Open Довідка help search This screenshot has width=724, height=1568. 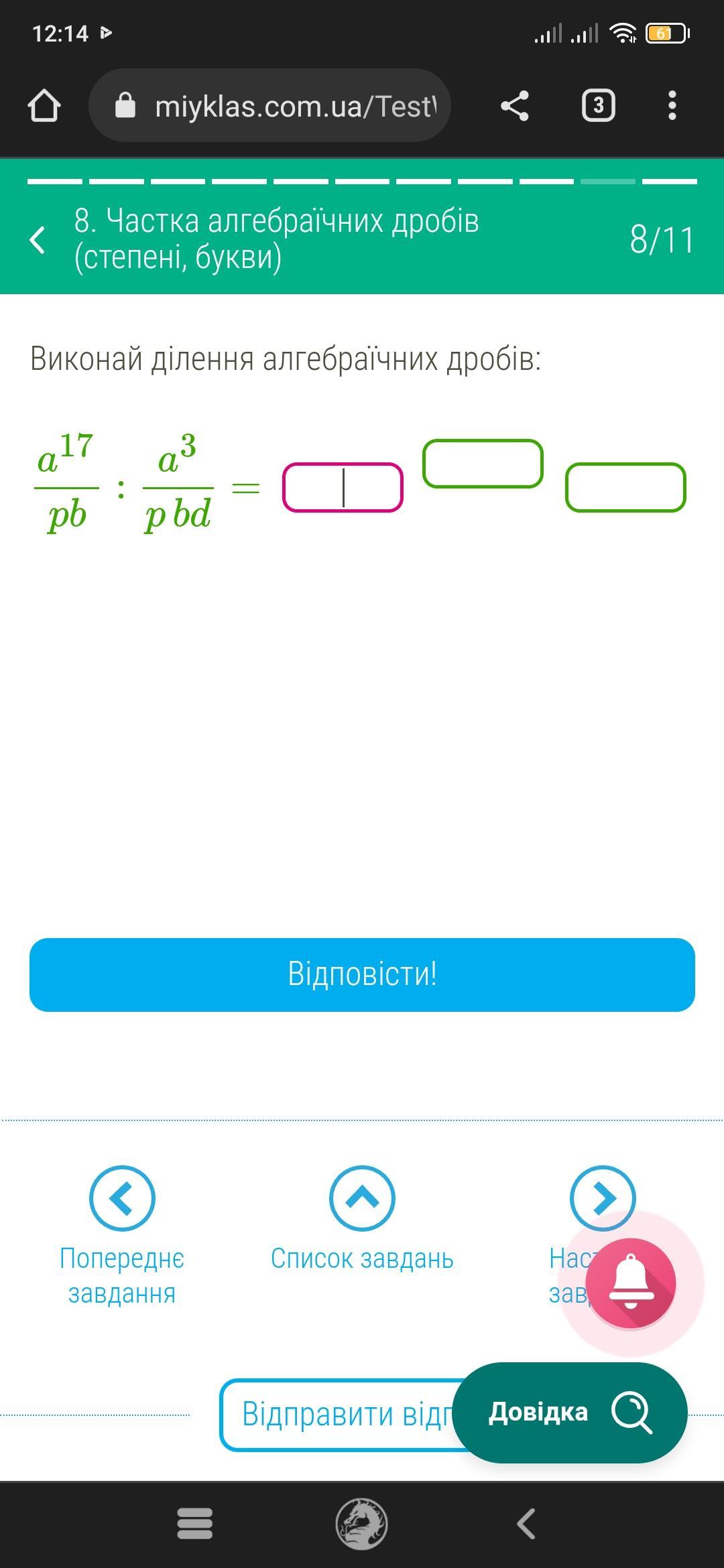coord(570,1412)
